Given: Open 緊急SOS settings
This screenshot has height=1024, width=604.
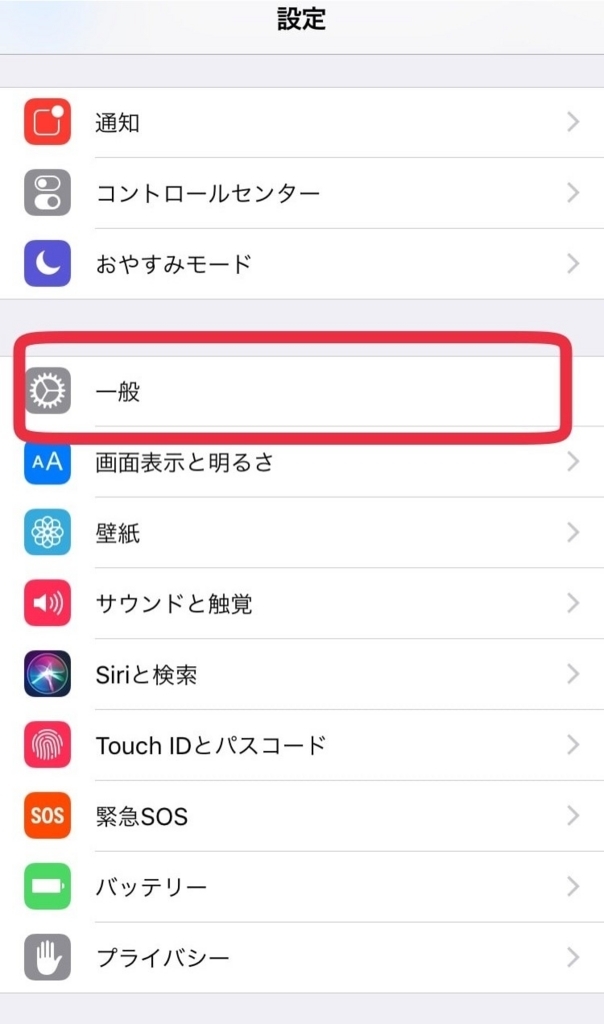Looking at the screenshot, I should [300, 816].
